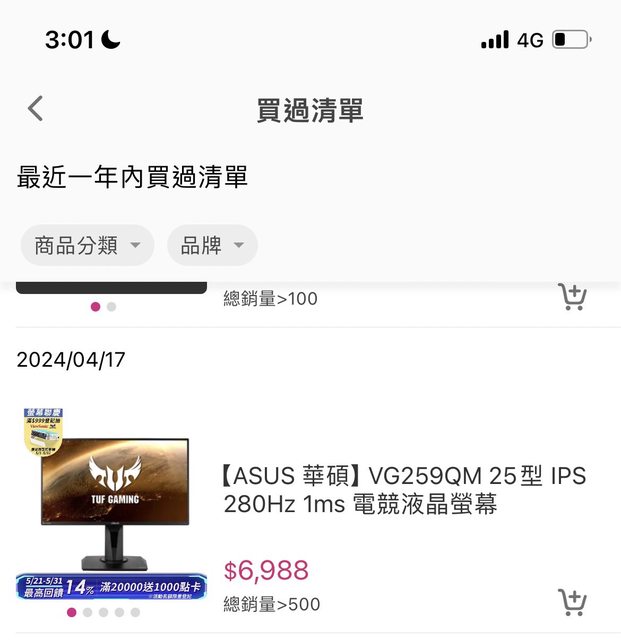Go back from 買過清單 page
The width and height of the screenshot is (621, 640).
coord(36,109)
